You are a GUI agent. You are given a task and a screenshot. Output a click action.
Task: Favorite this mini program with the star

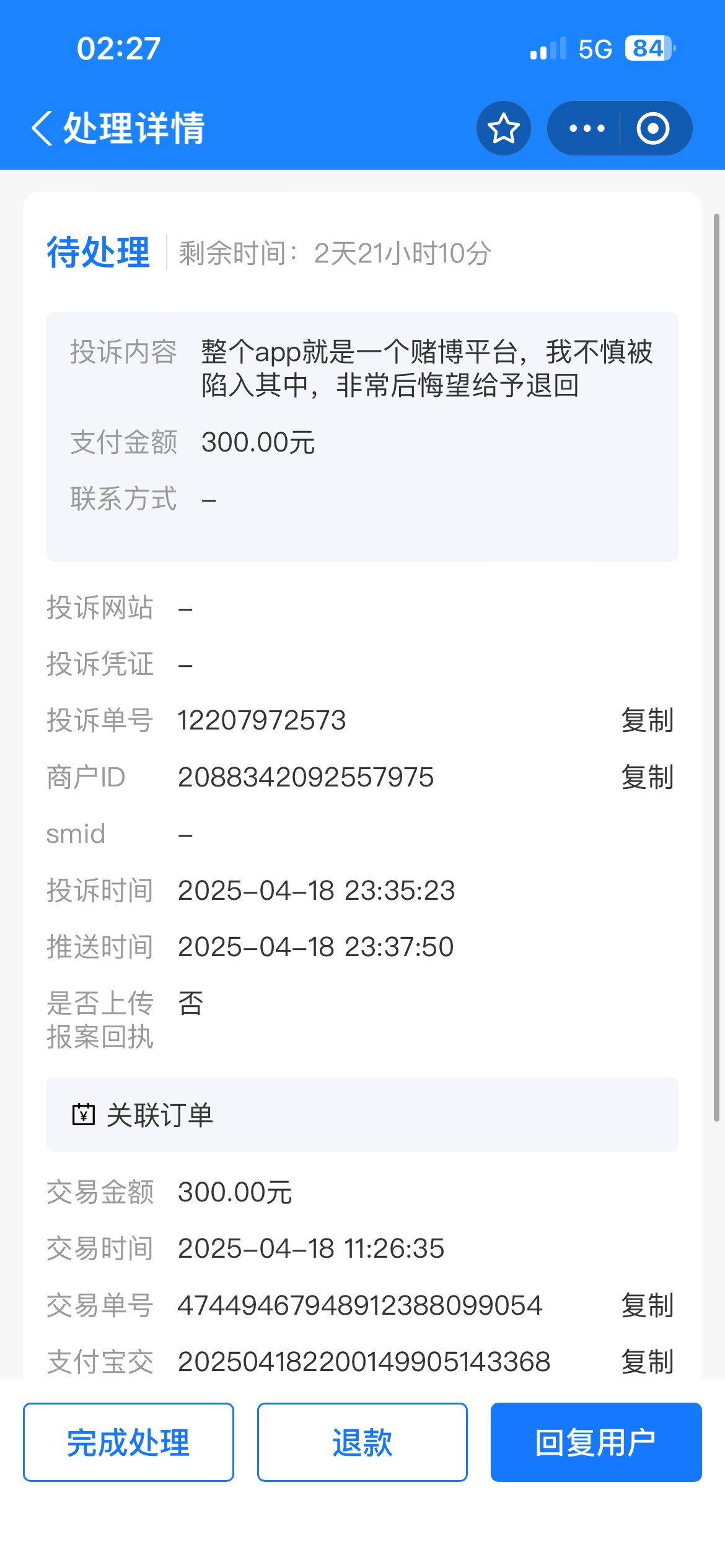[503, 128]
